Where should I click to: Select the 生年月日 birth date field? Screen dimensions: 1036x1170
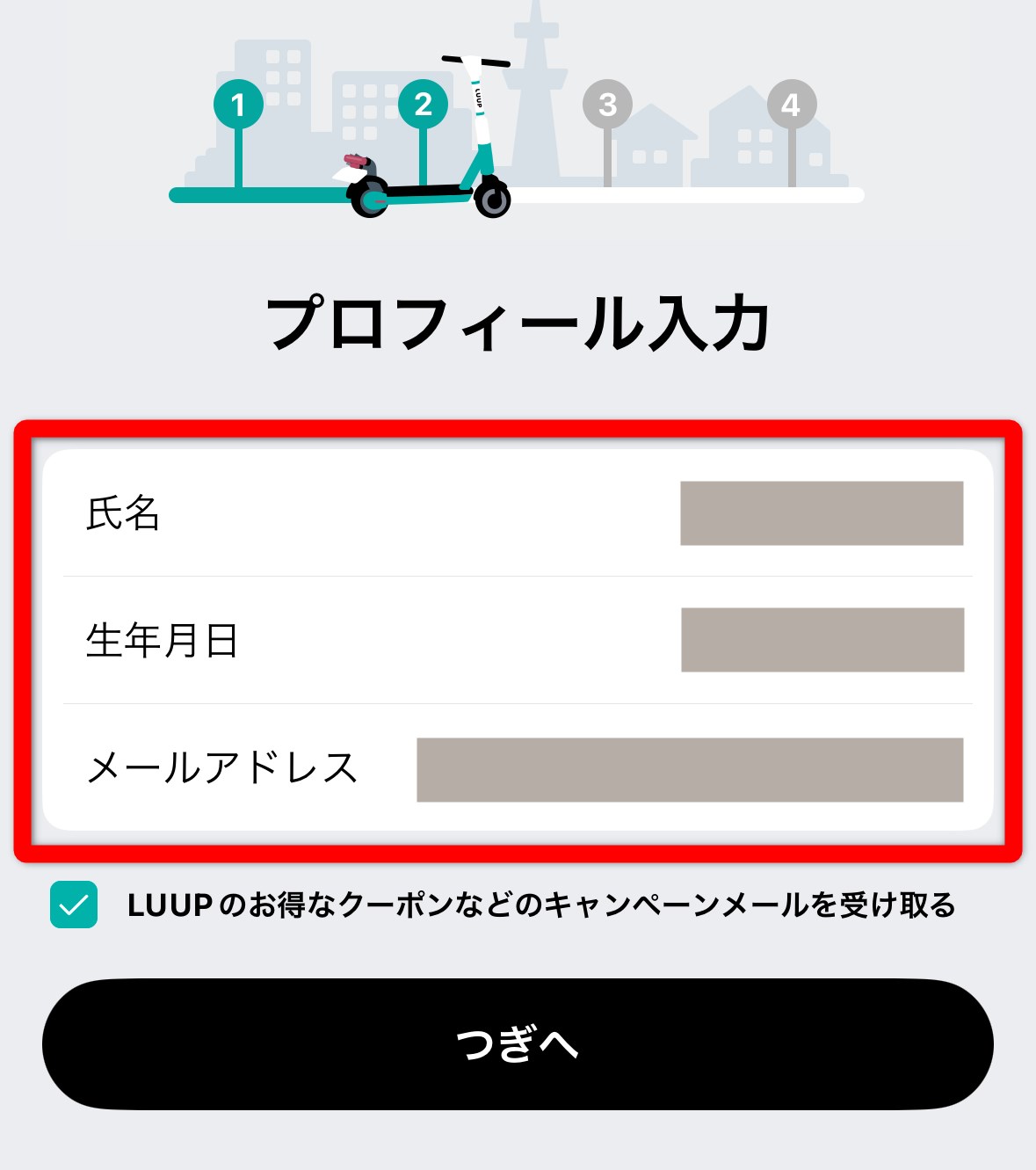(822, 640)
